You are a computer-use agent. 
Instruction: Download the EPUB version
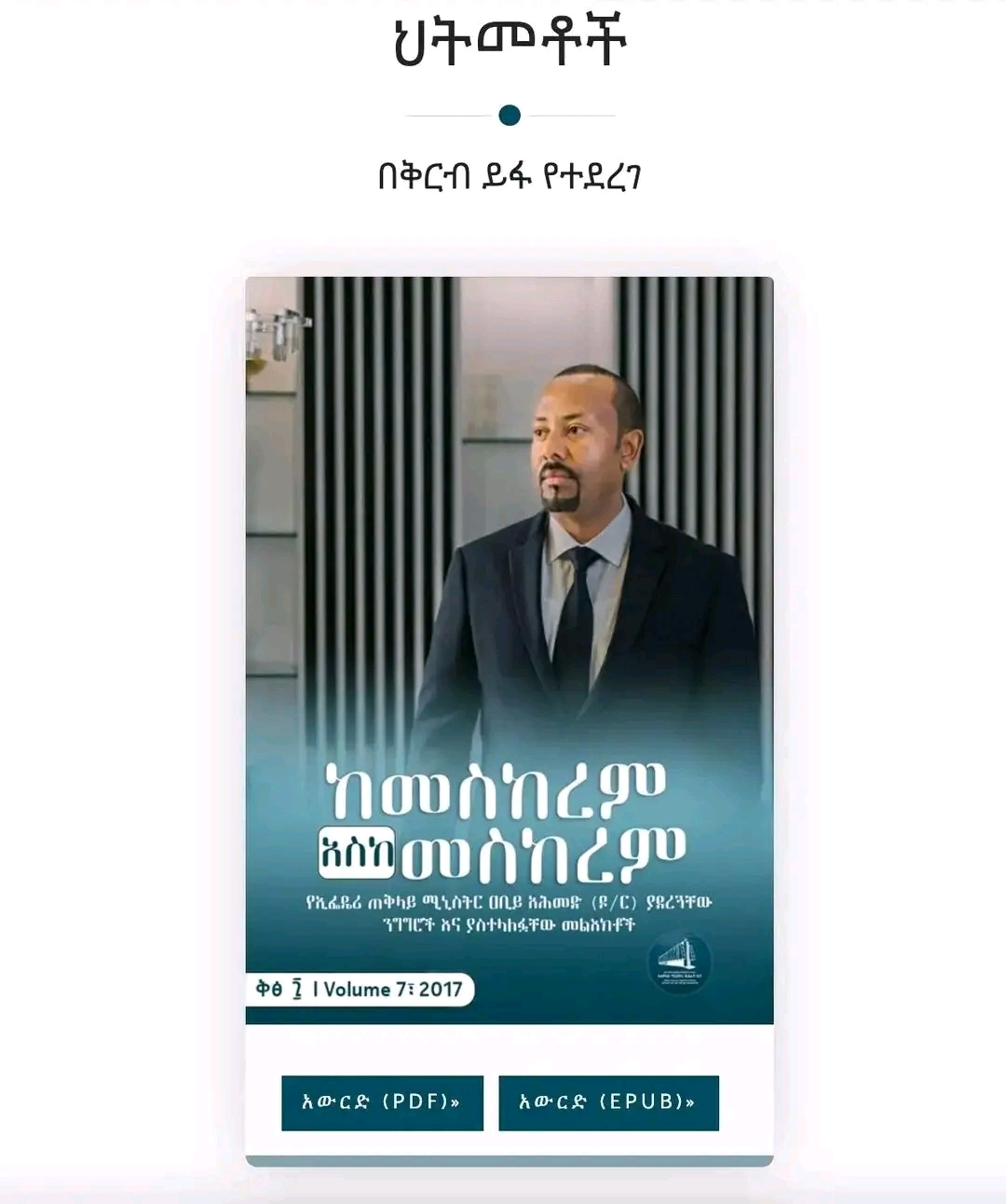coord(608,1102)
